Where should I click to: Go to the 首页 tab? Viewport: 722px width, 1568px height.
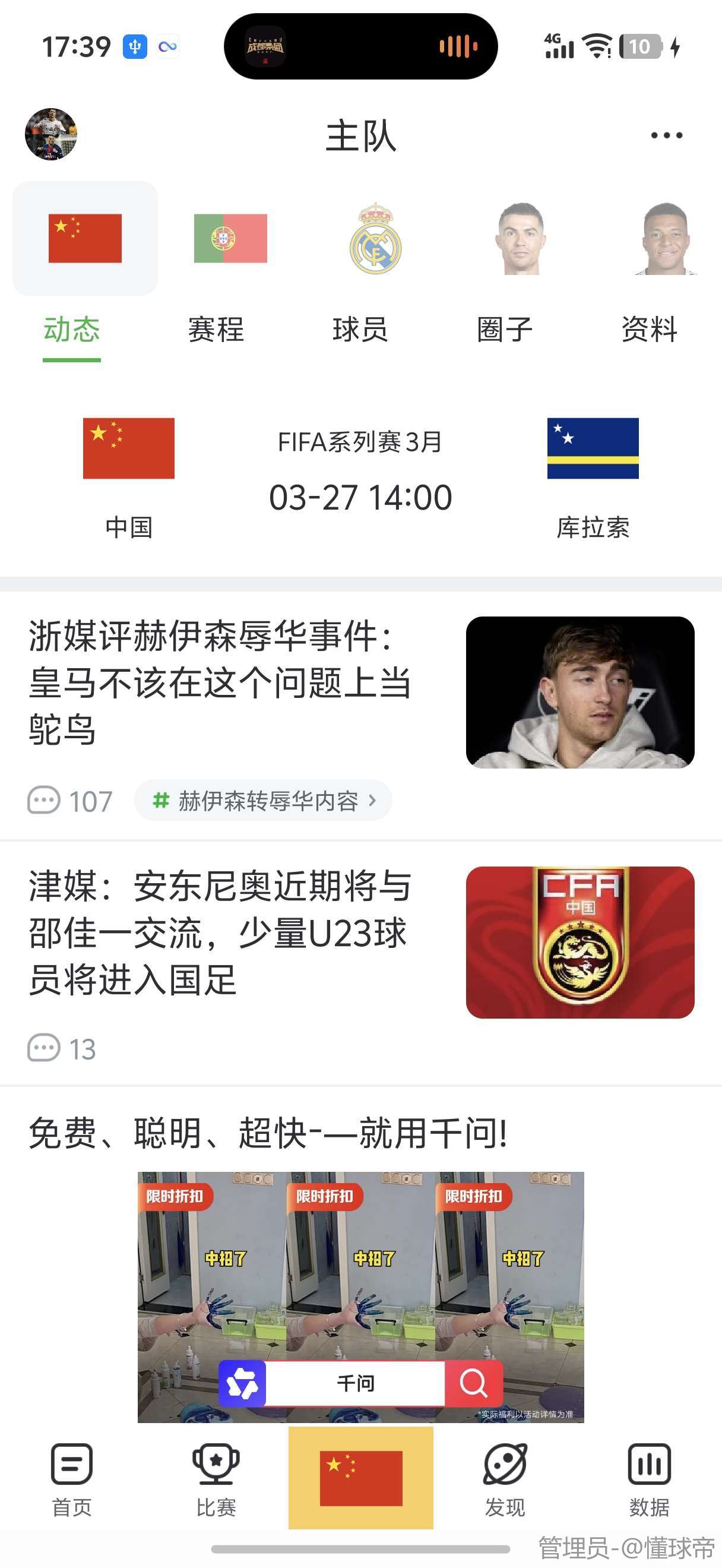pos(72,1479)
